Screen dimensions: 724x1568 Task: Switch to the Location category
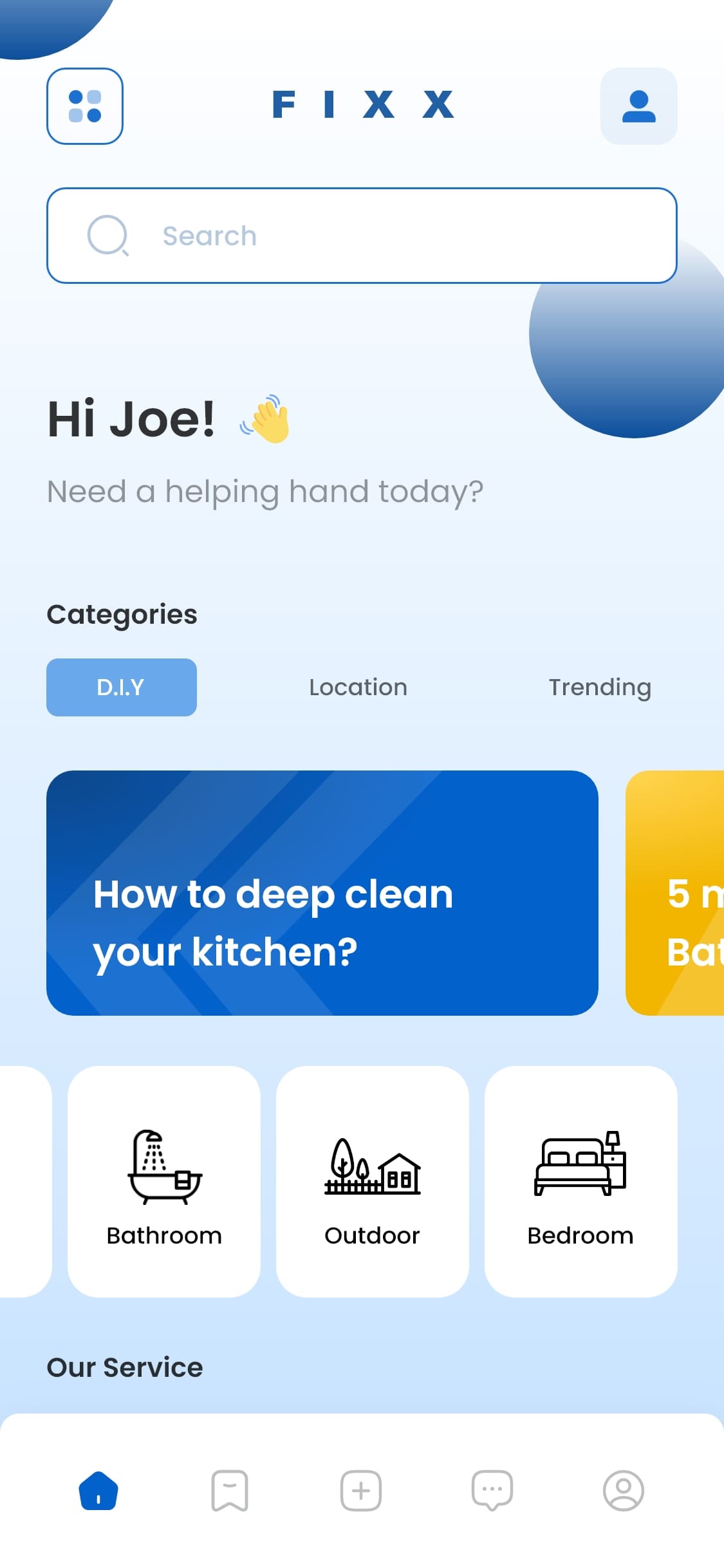tap(358, 687)
